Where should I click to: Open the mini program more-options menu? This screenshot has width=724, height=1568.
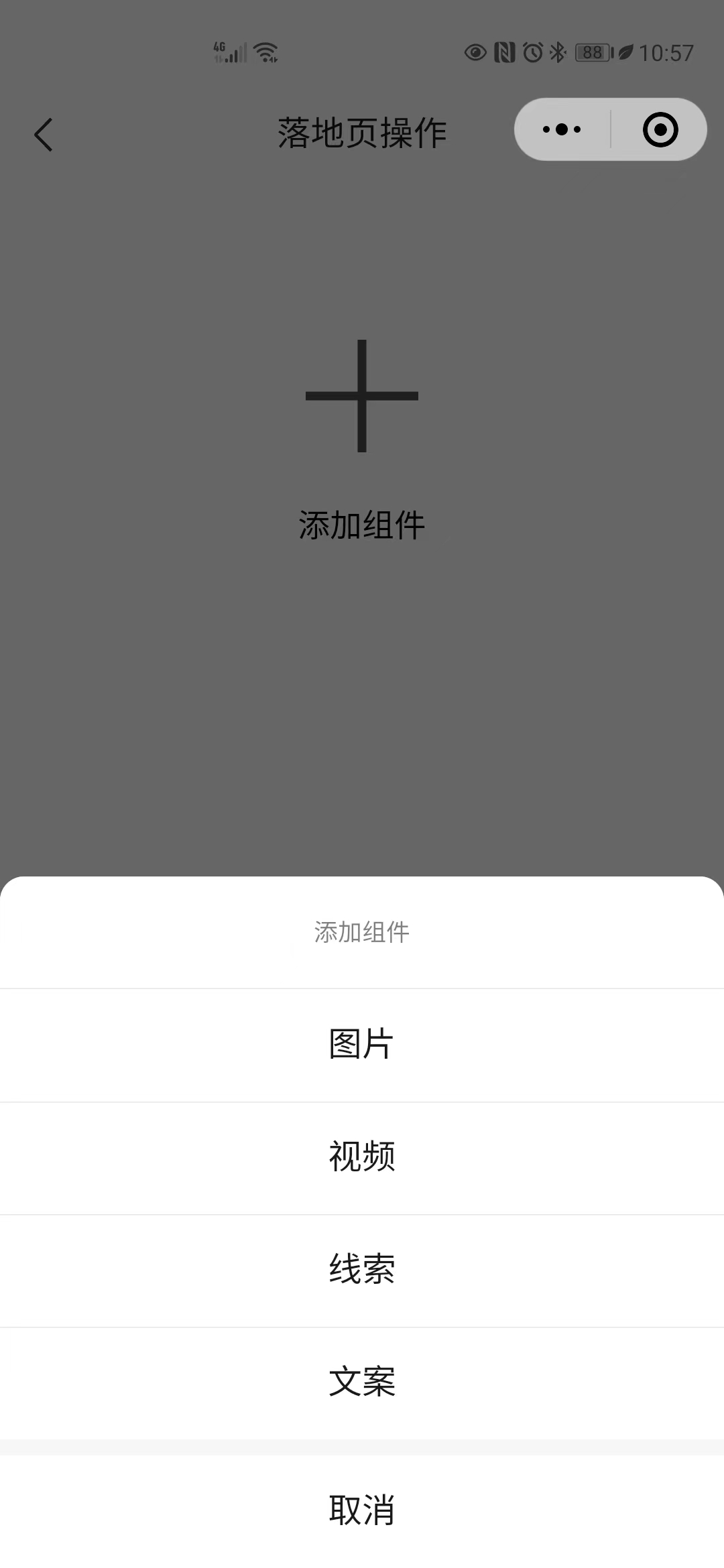click(x=562, y=129)
